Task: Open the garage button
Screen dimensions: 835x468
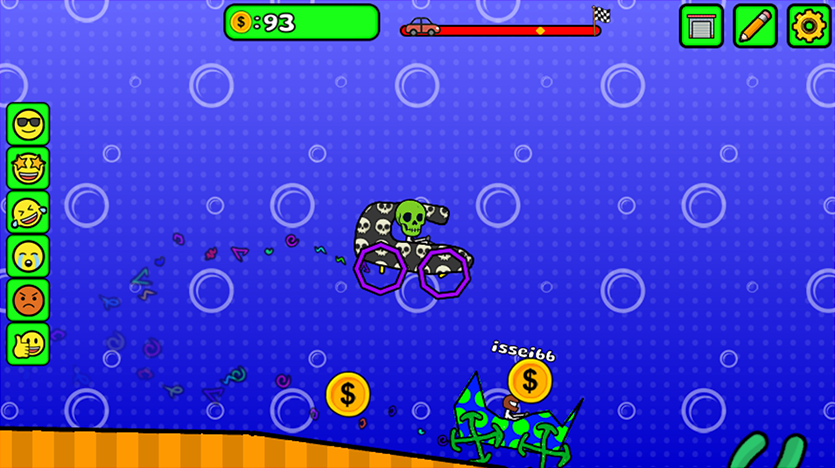Action: click(x=701, y=26)
